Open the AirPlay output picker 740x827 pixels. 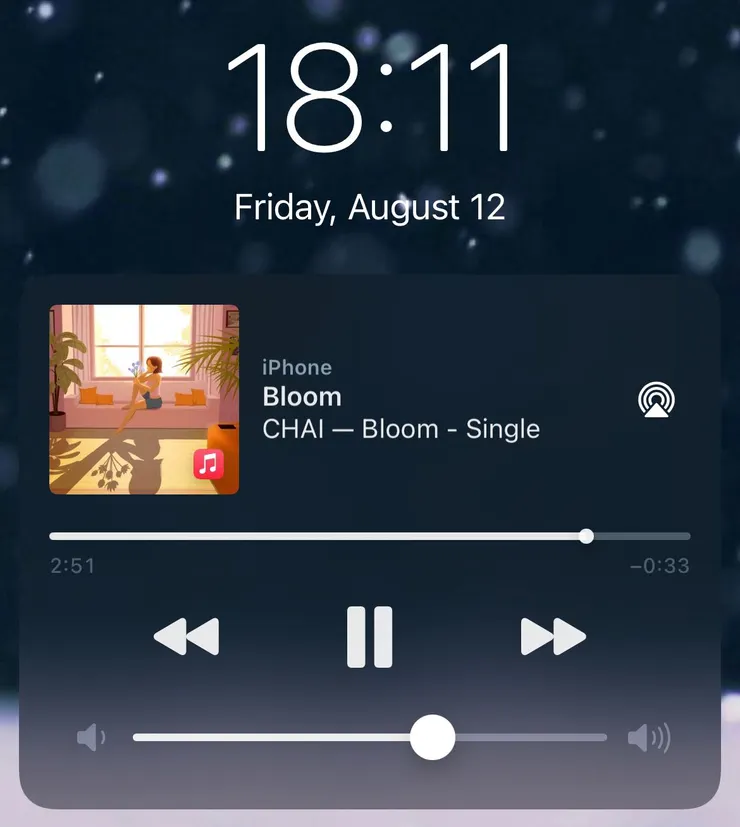click(656, 401)
